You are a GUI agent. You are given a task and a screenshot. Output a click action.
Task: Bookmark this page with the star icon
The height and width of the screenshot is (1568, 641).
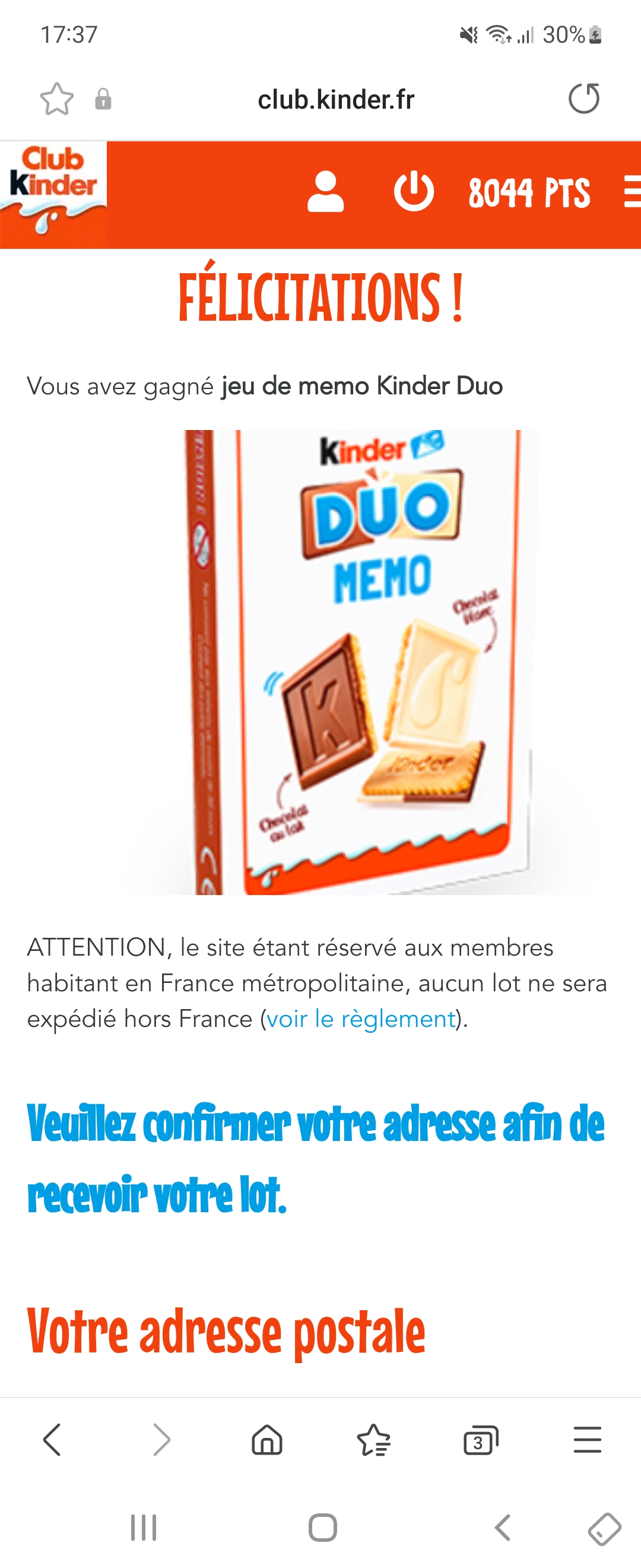[56, 99]
